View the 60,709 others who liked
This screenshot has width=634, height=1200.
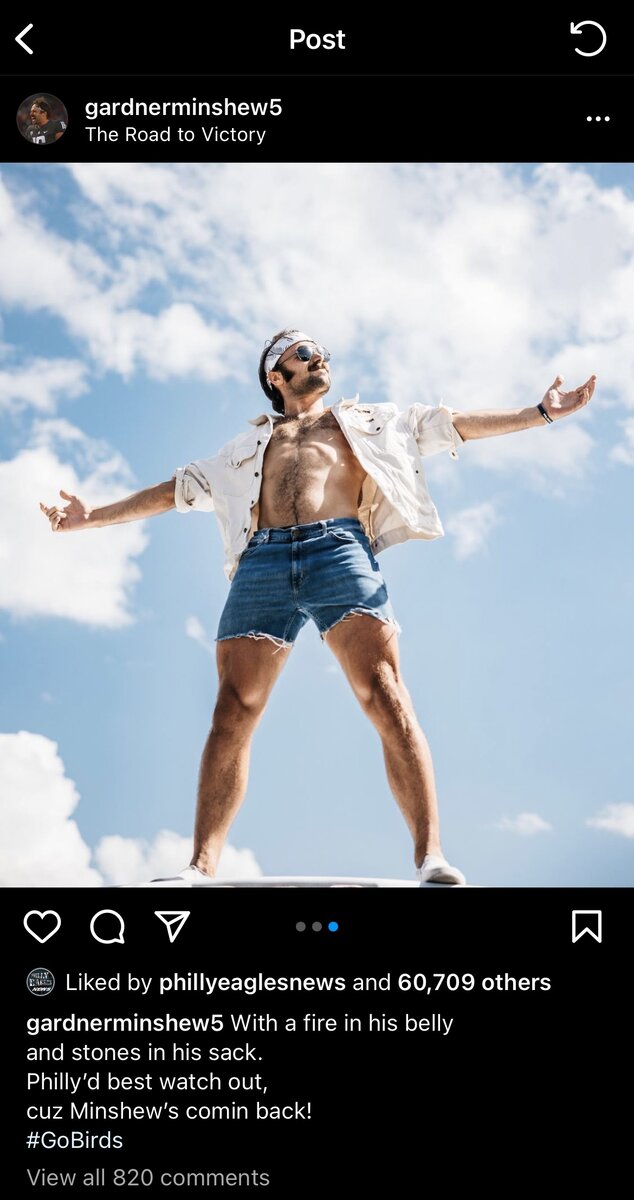pyautogui.click(x=474, y=983)
